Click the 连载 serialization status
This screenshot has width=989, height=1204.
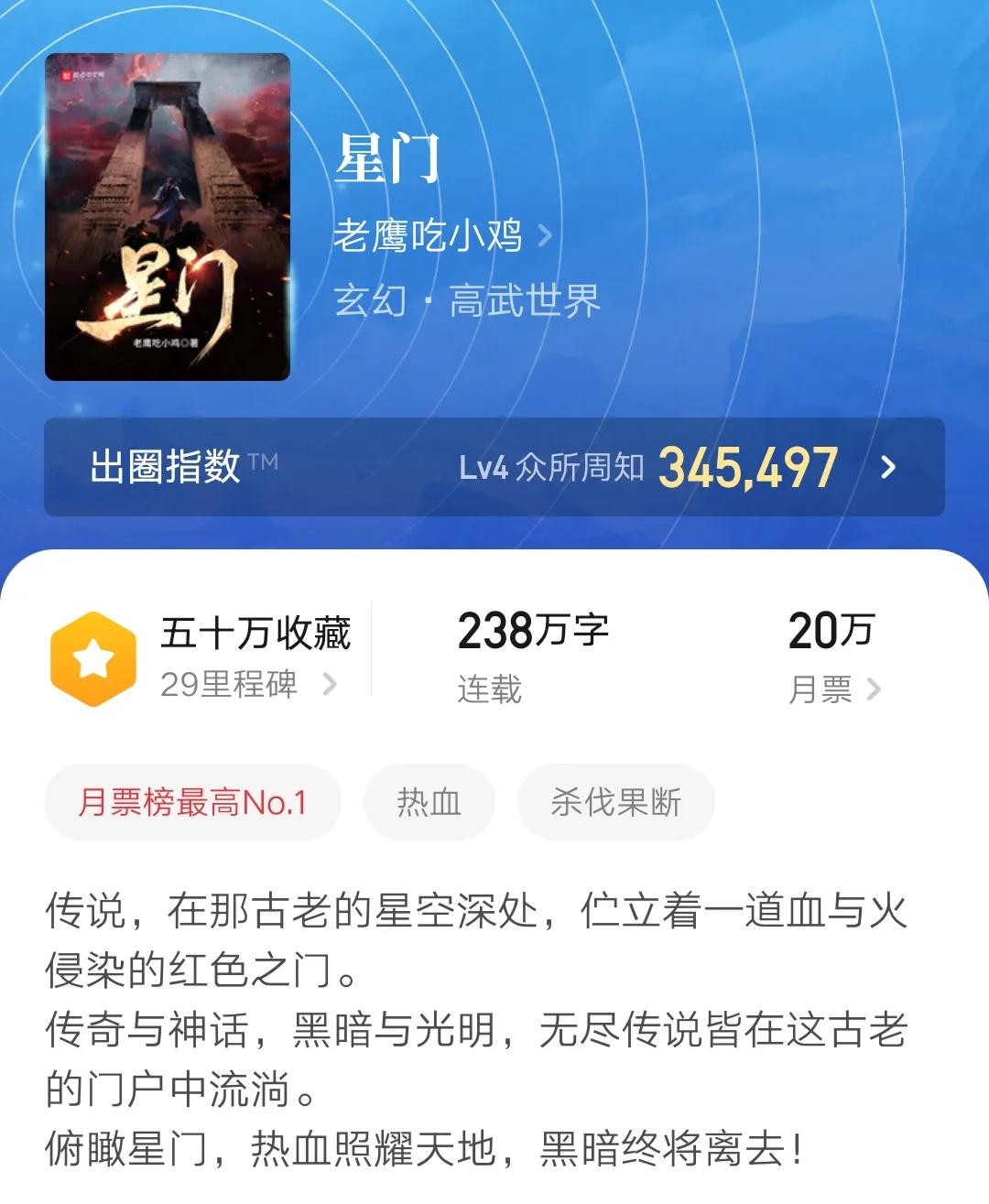(487, 689)
